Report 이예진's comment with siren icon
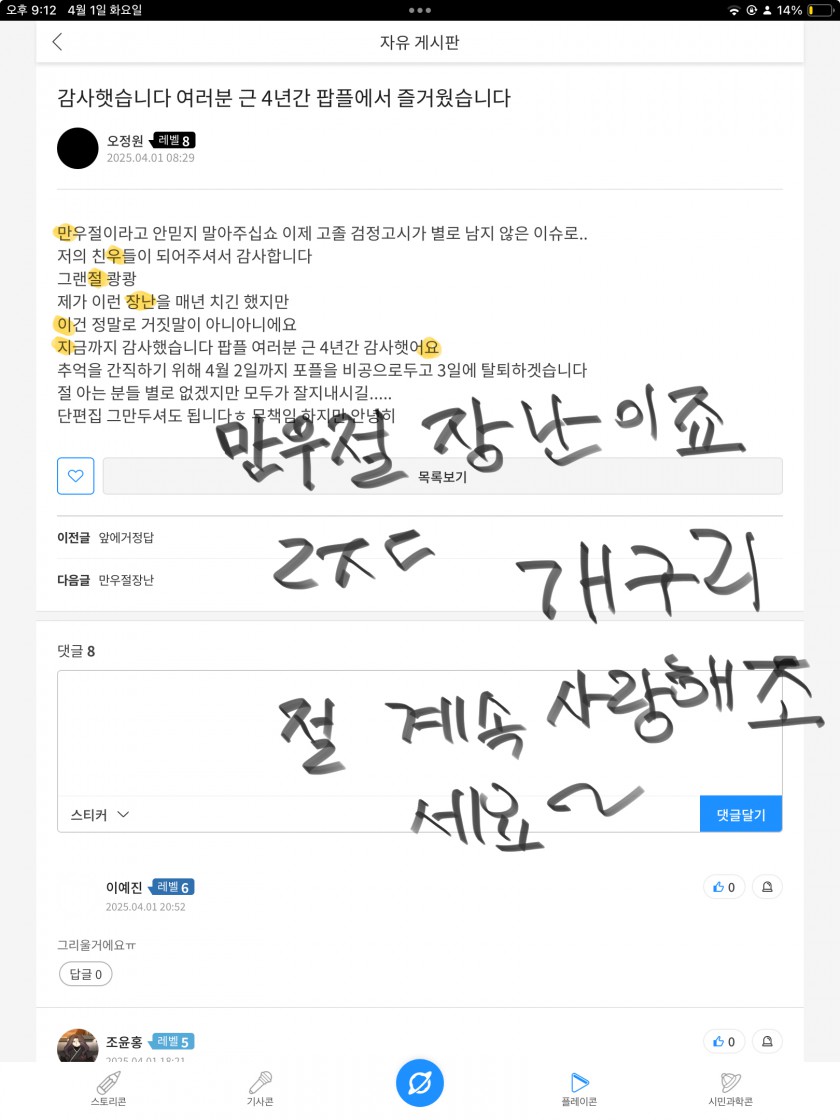 point(766,887)
